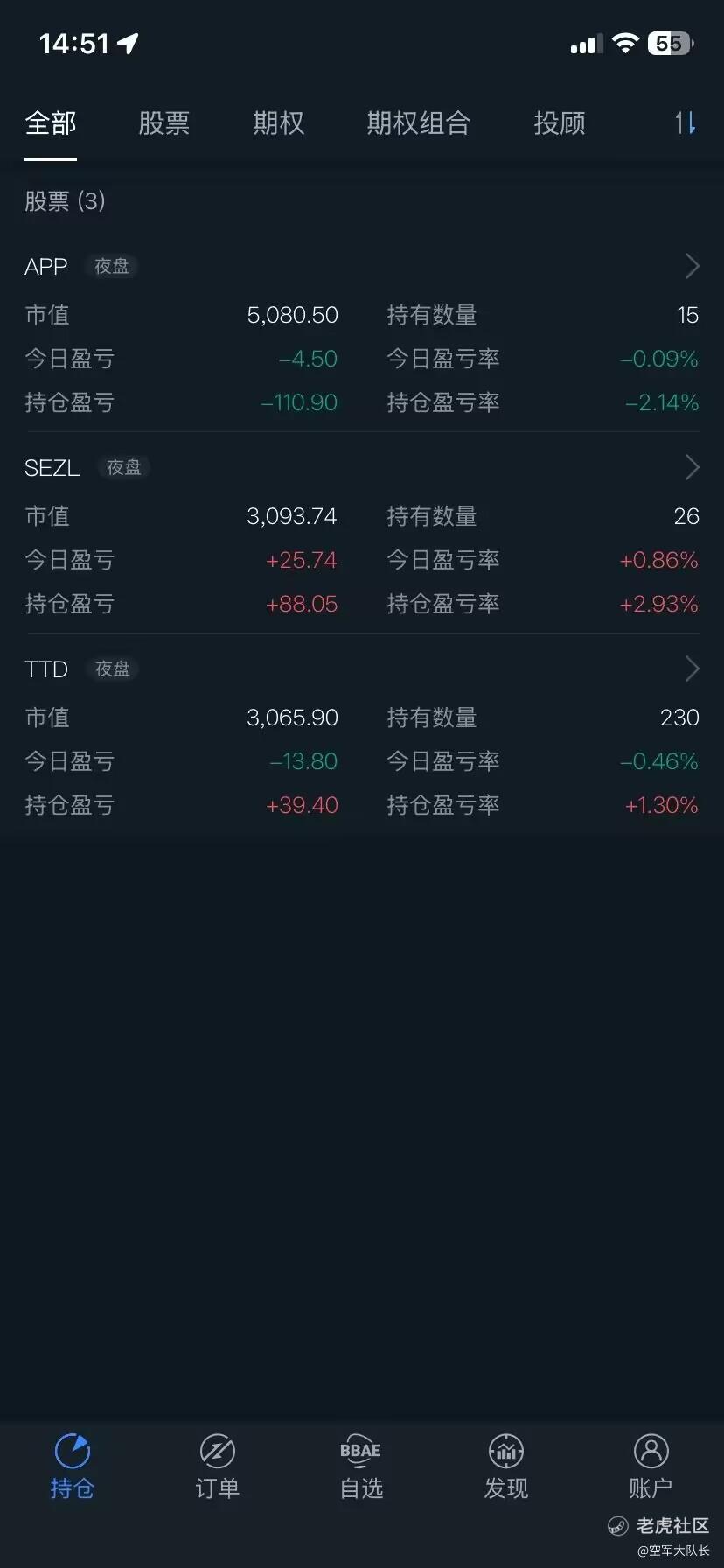This screenshot has height=1568, width=724.
Task: Switch to the 期权 tab
Action: pyautogui.click(x=278, y=123)
